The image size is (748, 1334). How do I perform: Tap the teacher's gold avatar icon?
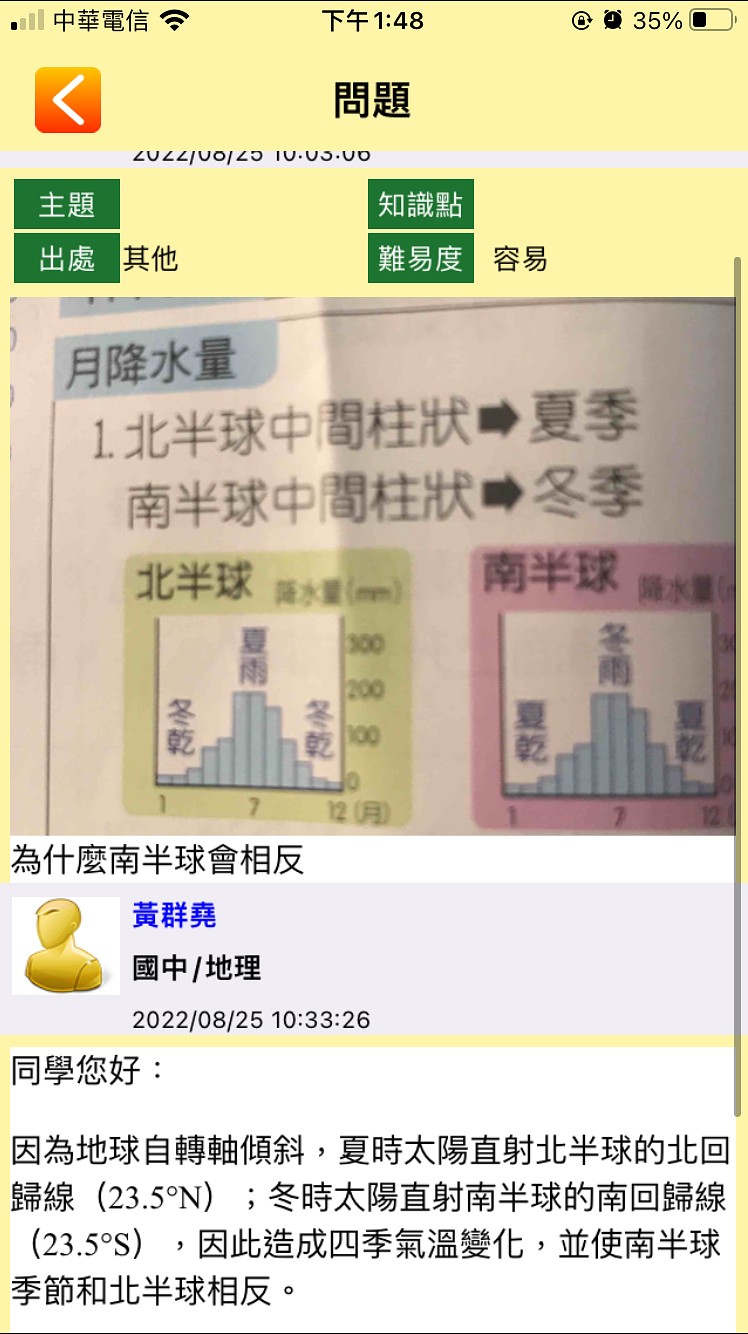pyautogui.click(x=66, y=945)
